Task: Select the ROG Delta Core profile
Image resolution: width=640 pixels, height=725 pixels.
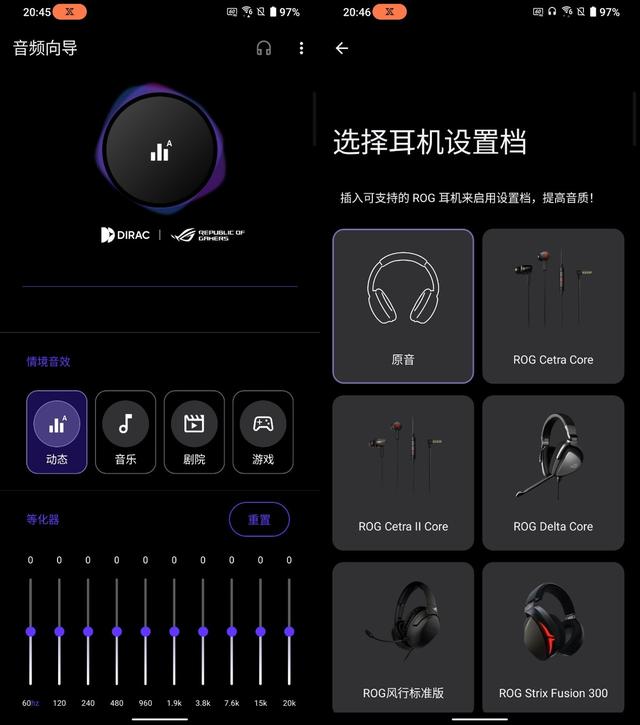Action: click(553, 472)
